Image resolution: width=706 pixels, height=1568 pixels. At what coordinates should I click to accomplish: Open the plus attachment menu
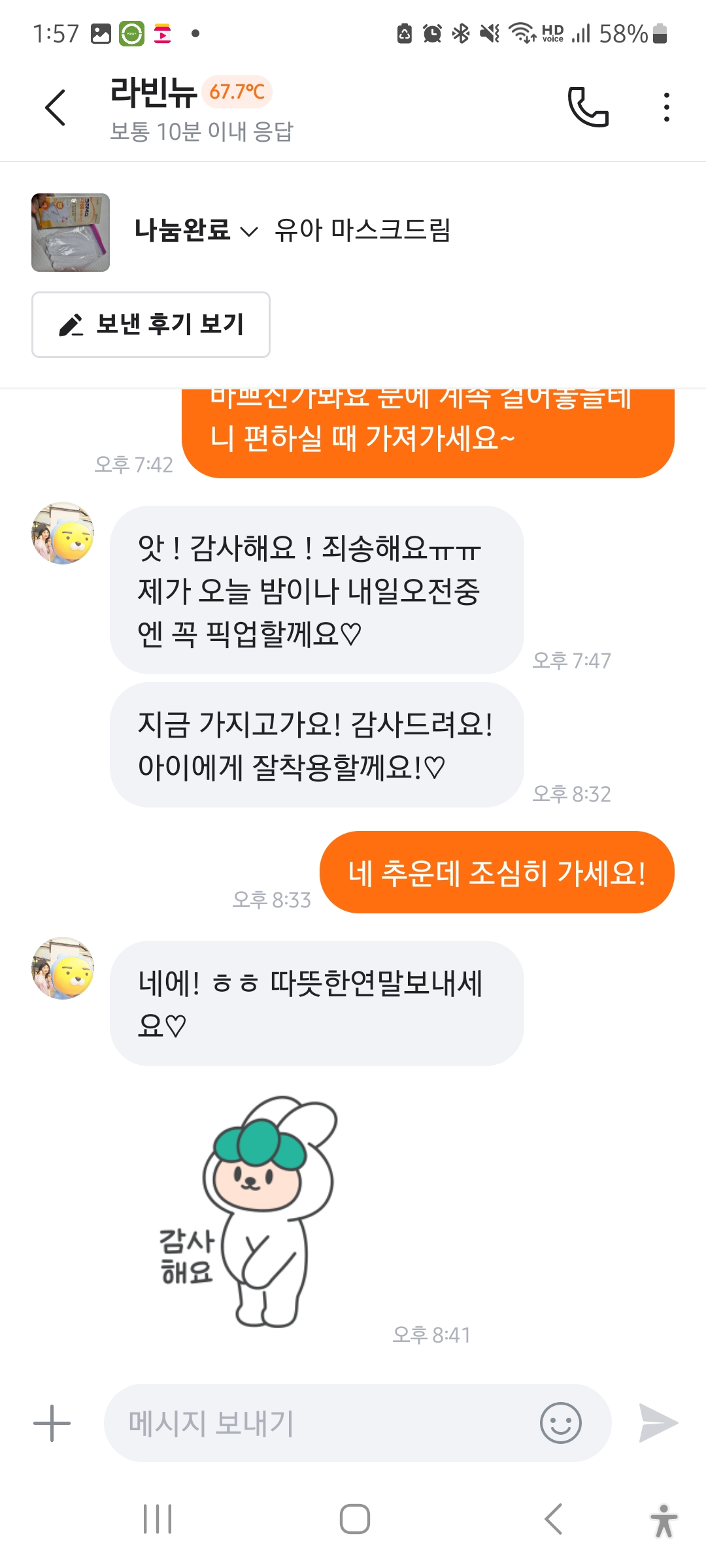(52, 1424)
